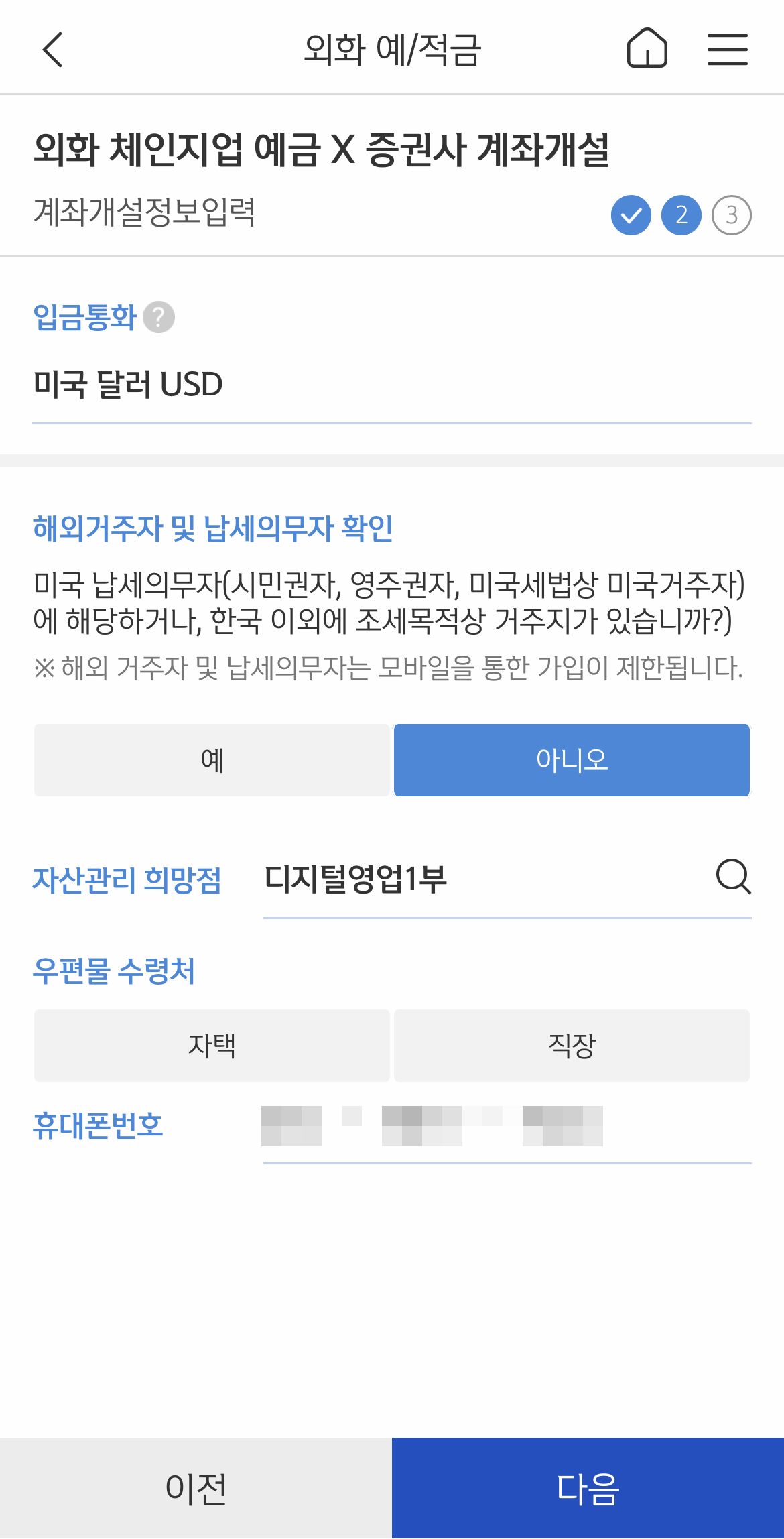Choose 자택 as mail receiving address
This screenshot has height=1539, width=784.
212,1045
